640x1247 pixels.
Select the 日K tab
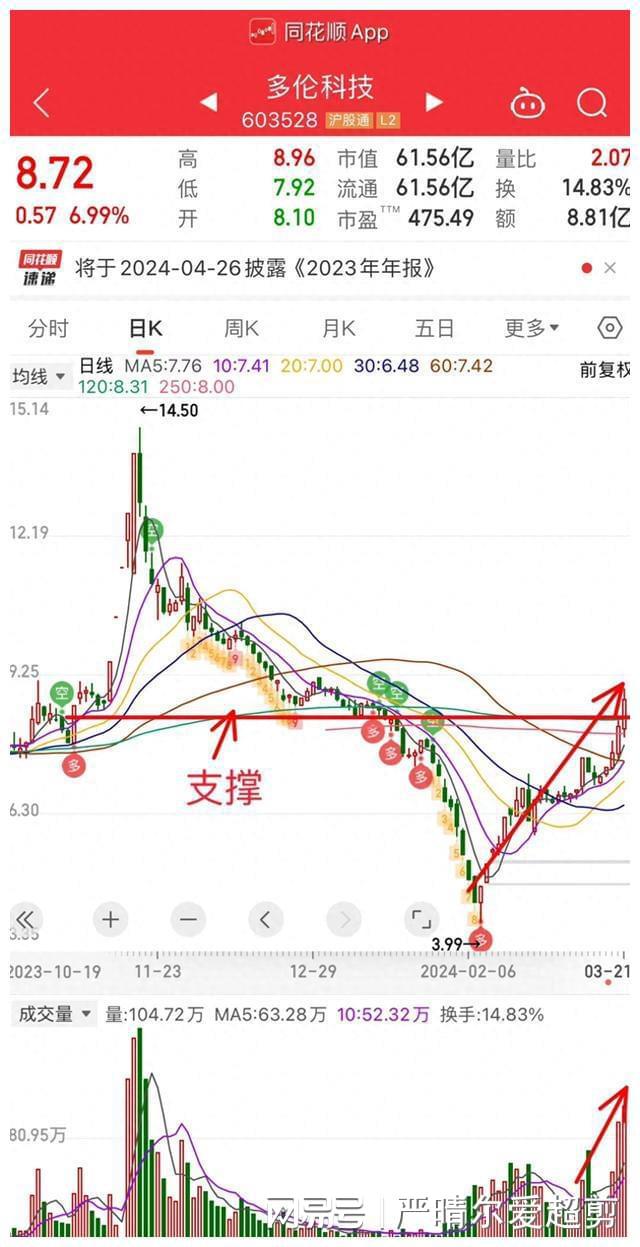(145, 328)
